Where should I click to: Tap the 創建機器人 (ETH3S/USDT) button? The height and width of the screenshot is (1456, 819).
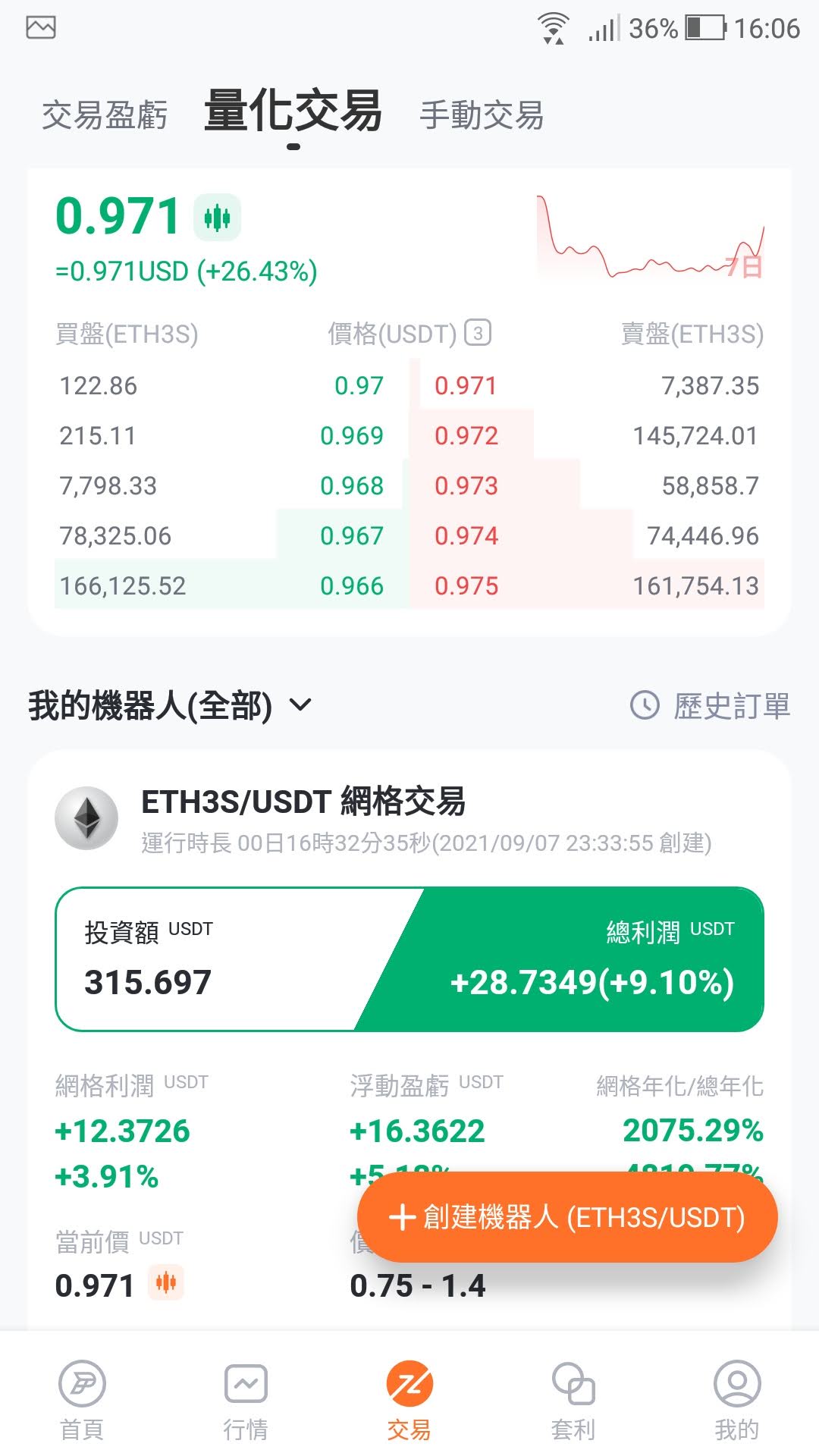pos(567,1217)
